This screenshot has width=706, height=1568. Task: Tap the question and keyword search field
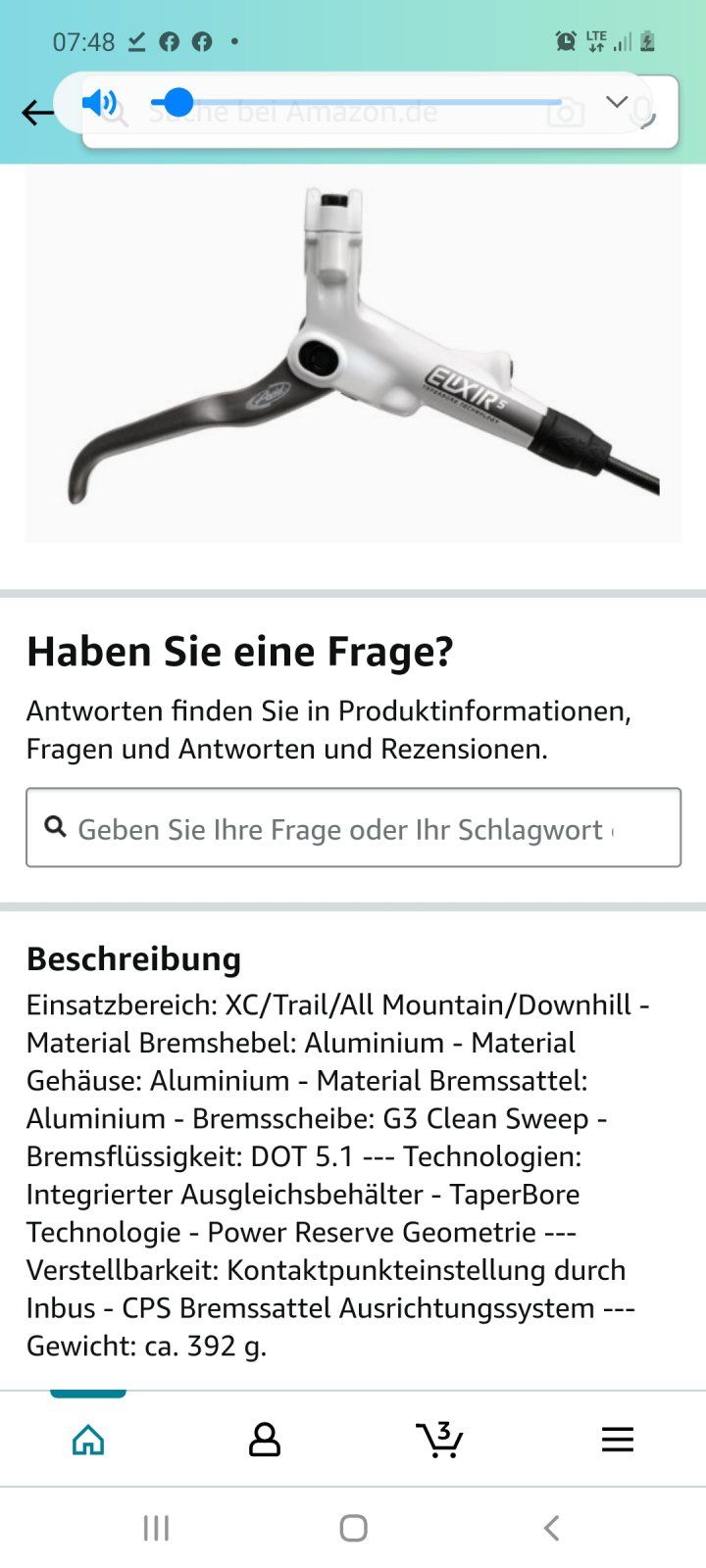pyautogui.click(x=353, y=828)
